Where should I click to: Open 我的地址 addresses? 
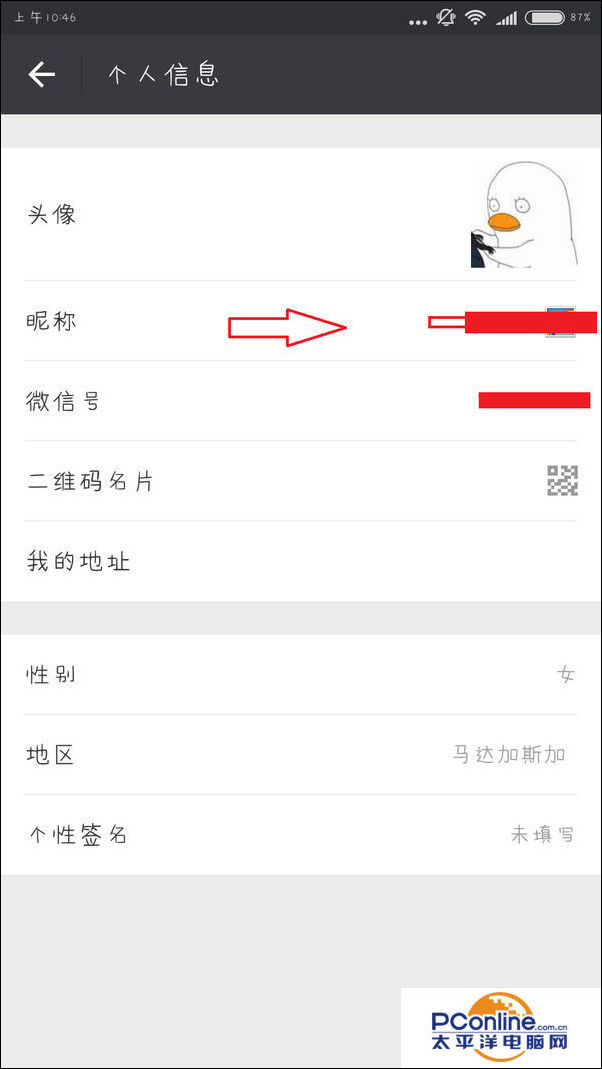coord(300,561)
